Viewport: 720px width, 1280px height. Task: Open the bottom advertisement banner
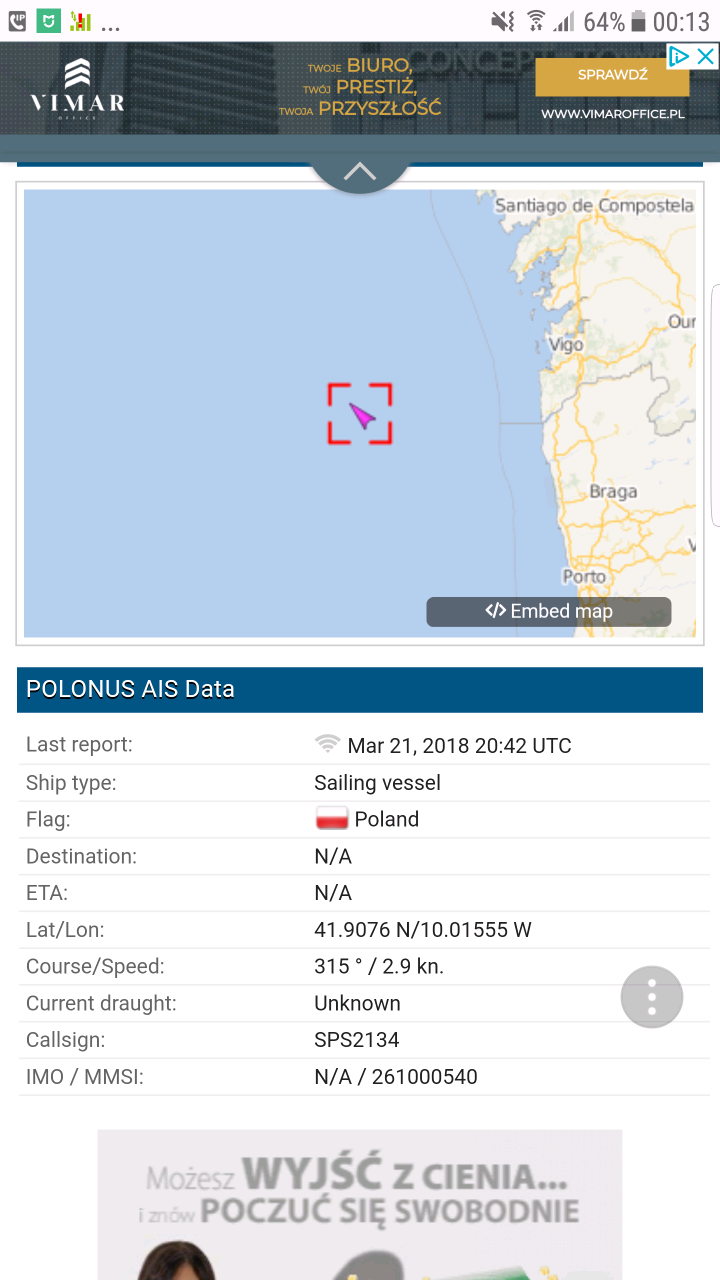point(360,1205)
